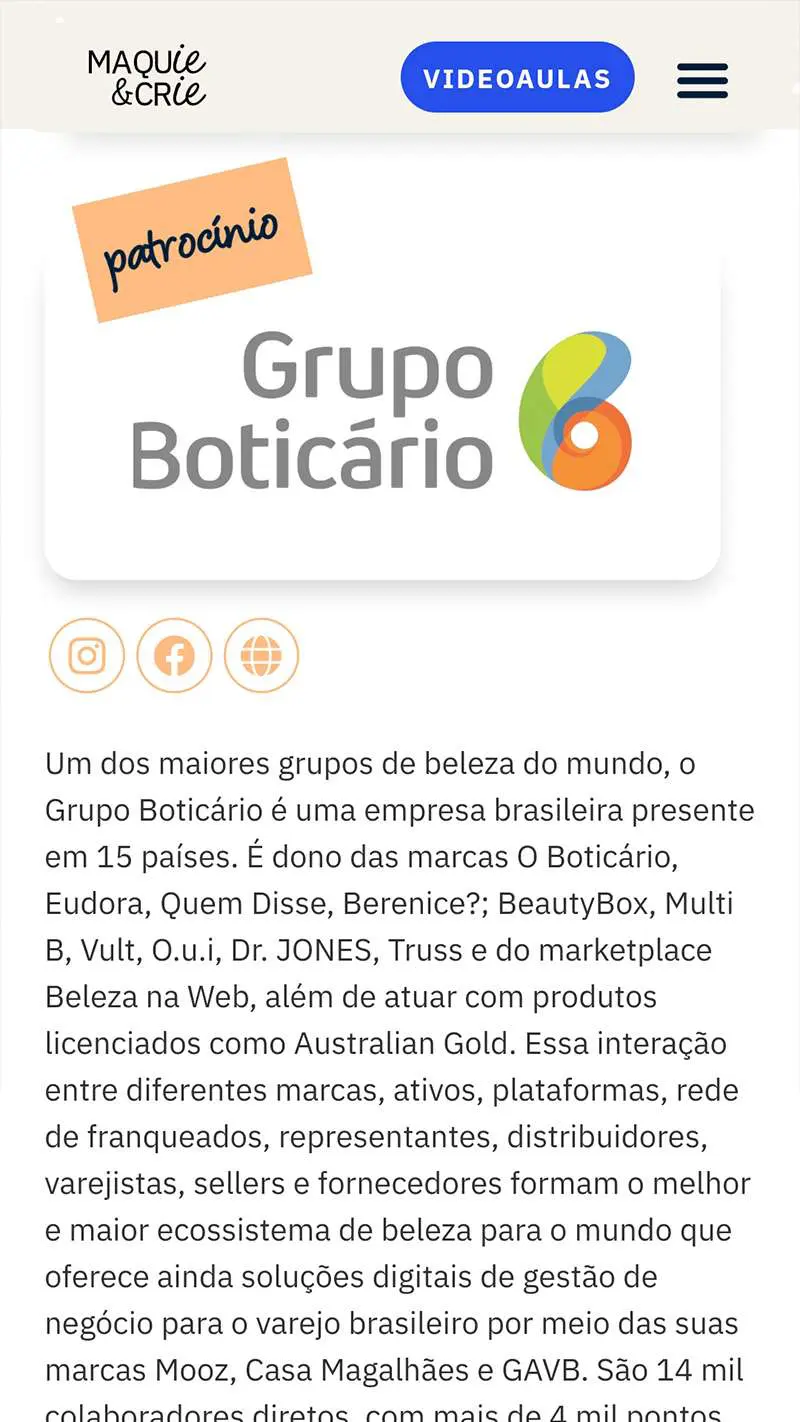Open the hamburger menu
Viewport: 800px width, 1422px height.
pos(702,80)
